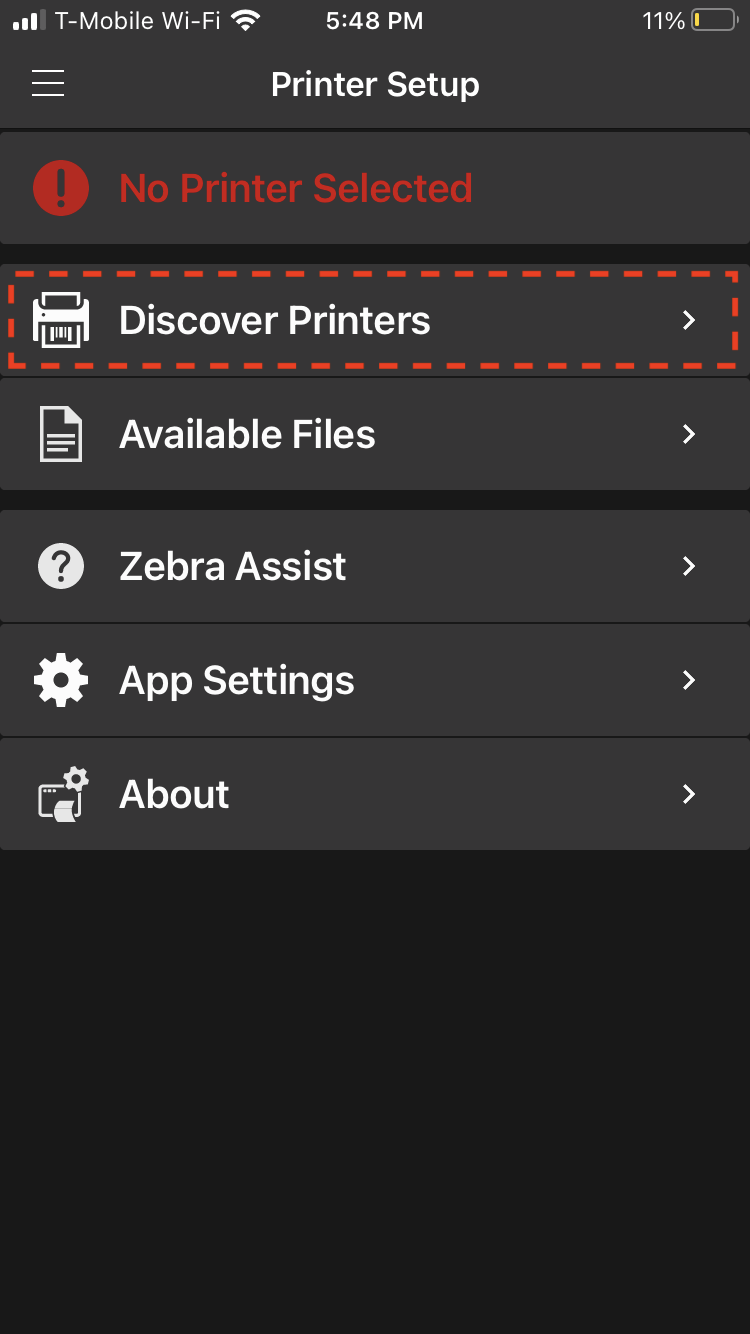Open the hamburger navigation menu
The width and height of the screenshot is (750, 1334).
pyautogui.click(x=47, y=84)
